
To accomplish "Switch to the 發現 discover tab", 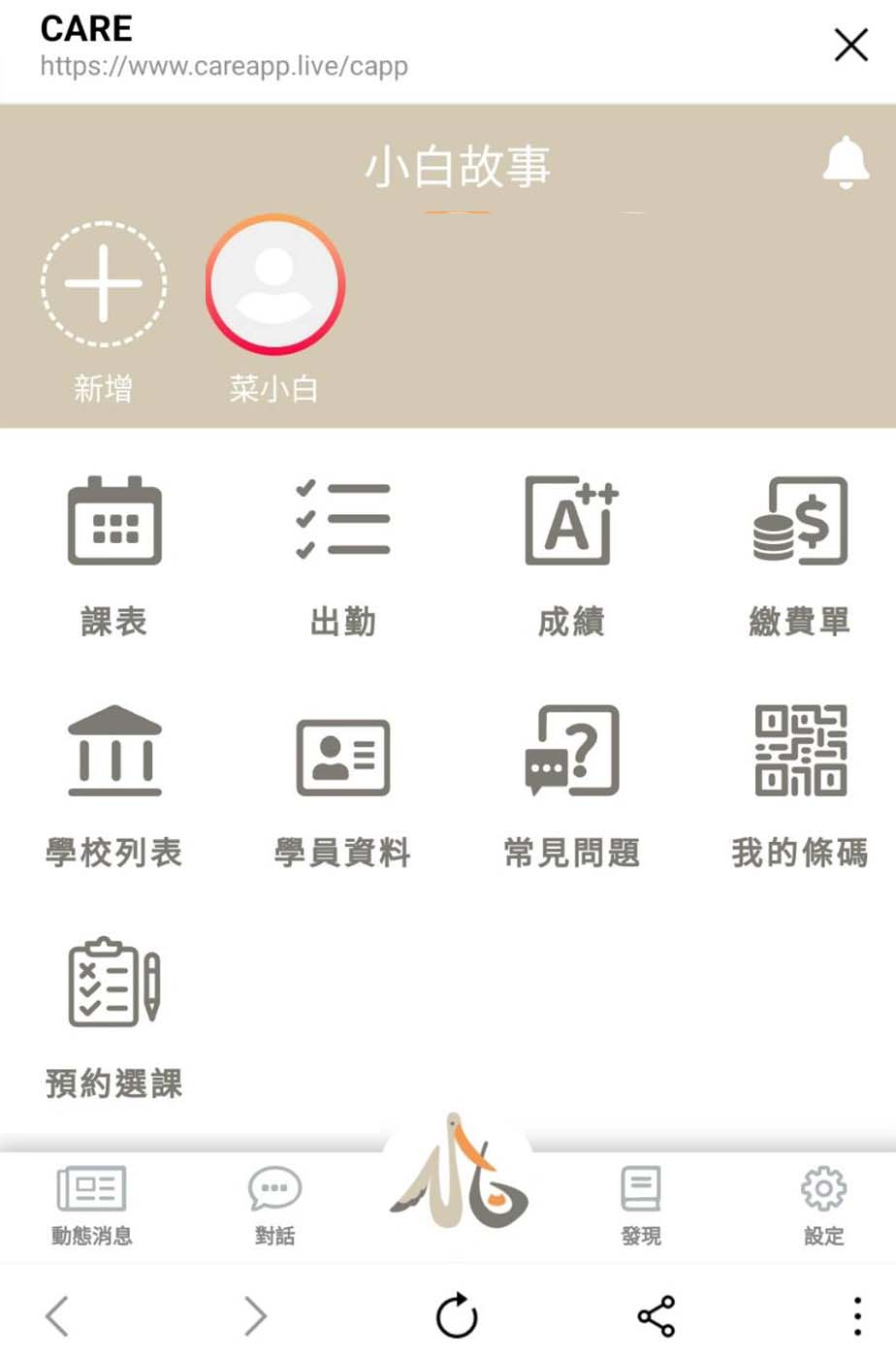I will click(641, 1205).
